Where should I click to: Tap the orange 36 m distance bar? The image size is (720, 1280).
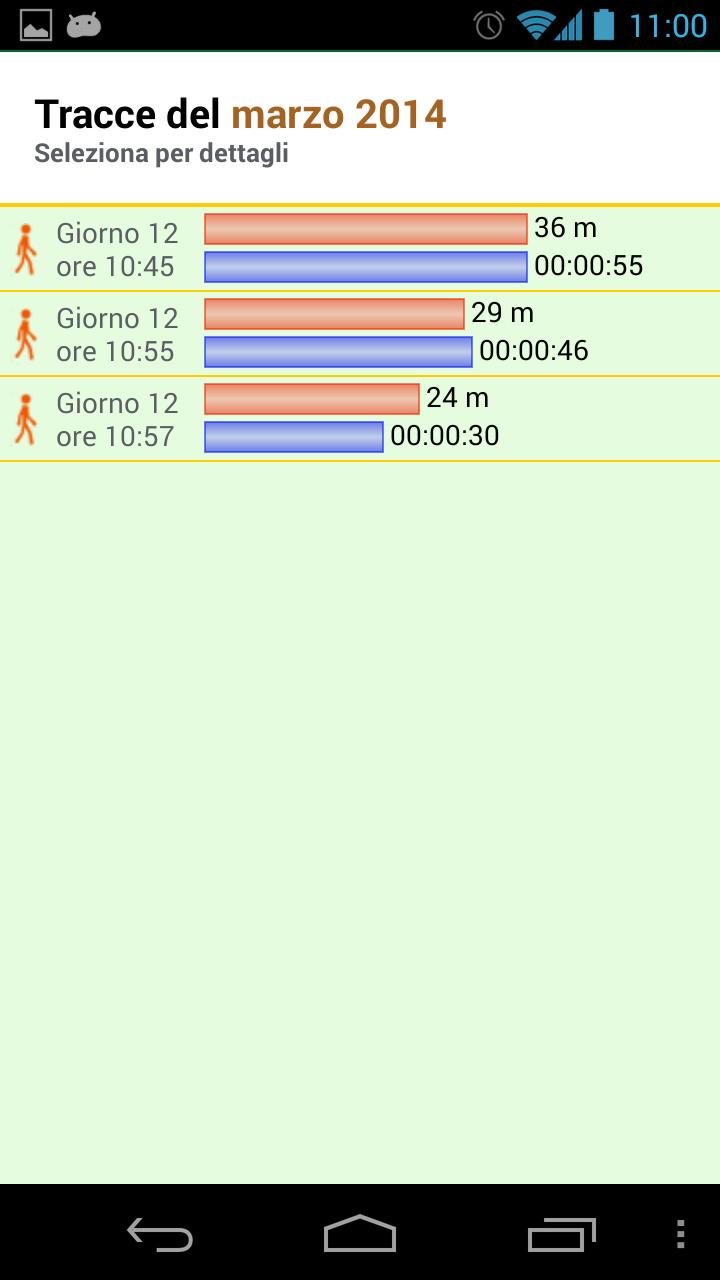point(365,228)
